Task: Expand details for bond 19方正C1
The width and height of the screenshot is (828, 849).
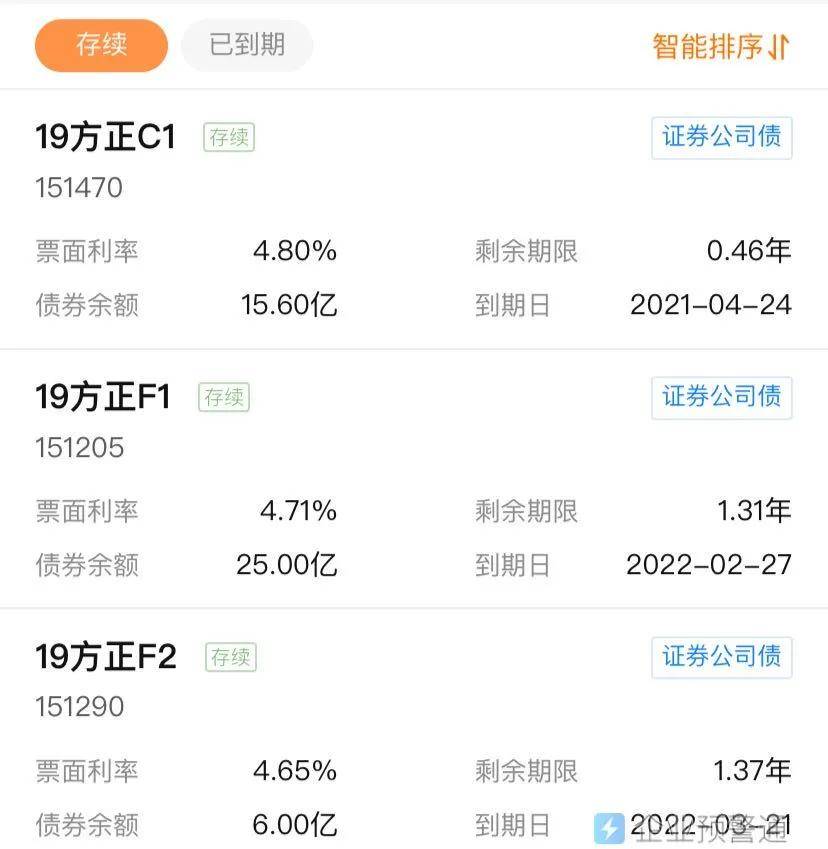Action: point(104,137)
